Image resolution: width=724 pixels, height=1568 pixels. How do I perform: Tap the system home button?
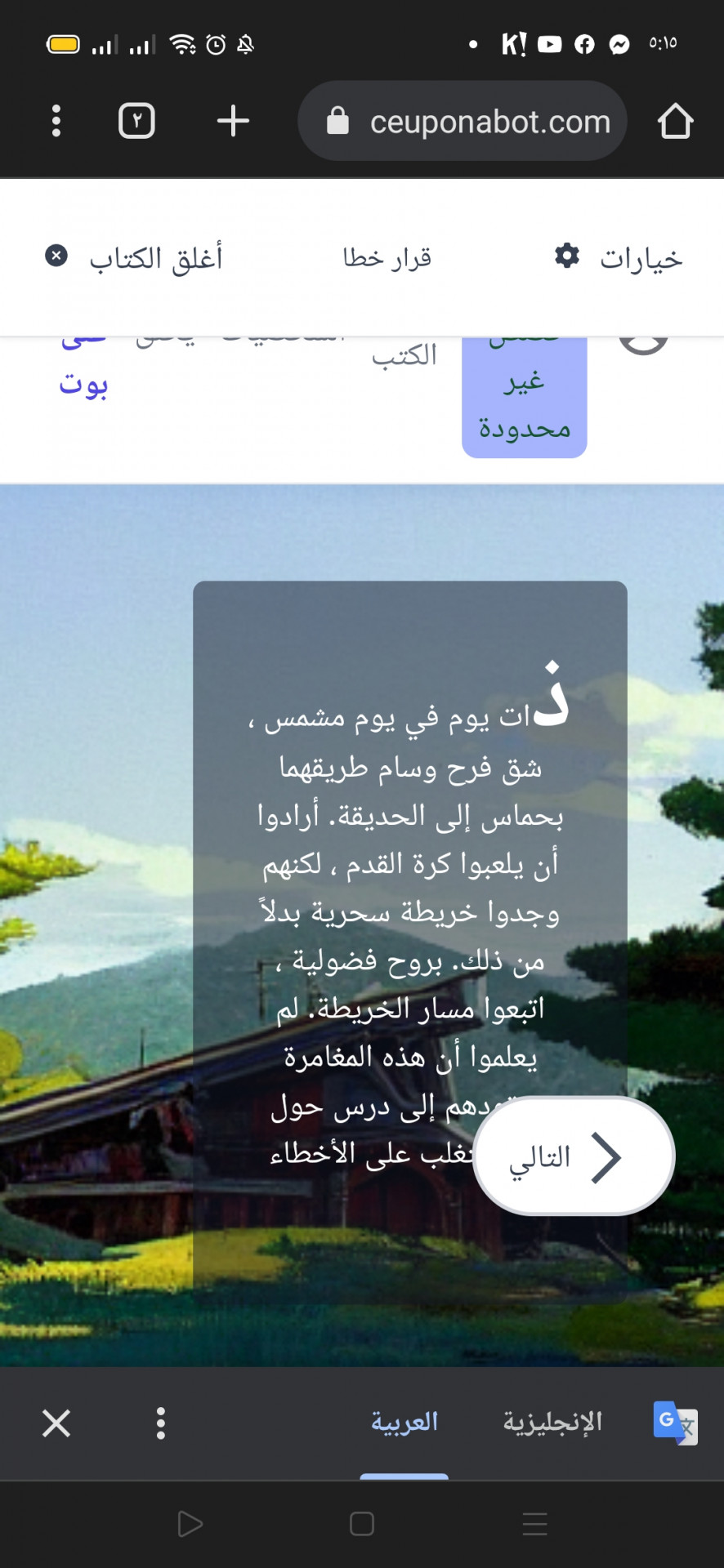tap(361, 1524)
